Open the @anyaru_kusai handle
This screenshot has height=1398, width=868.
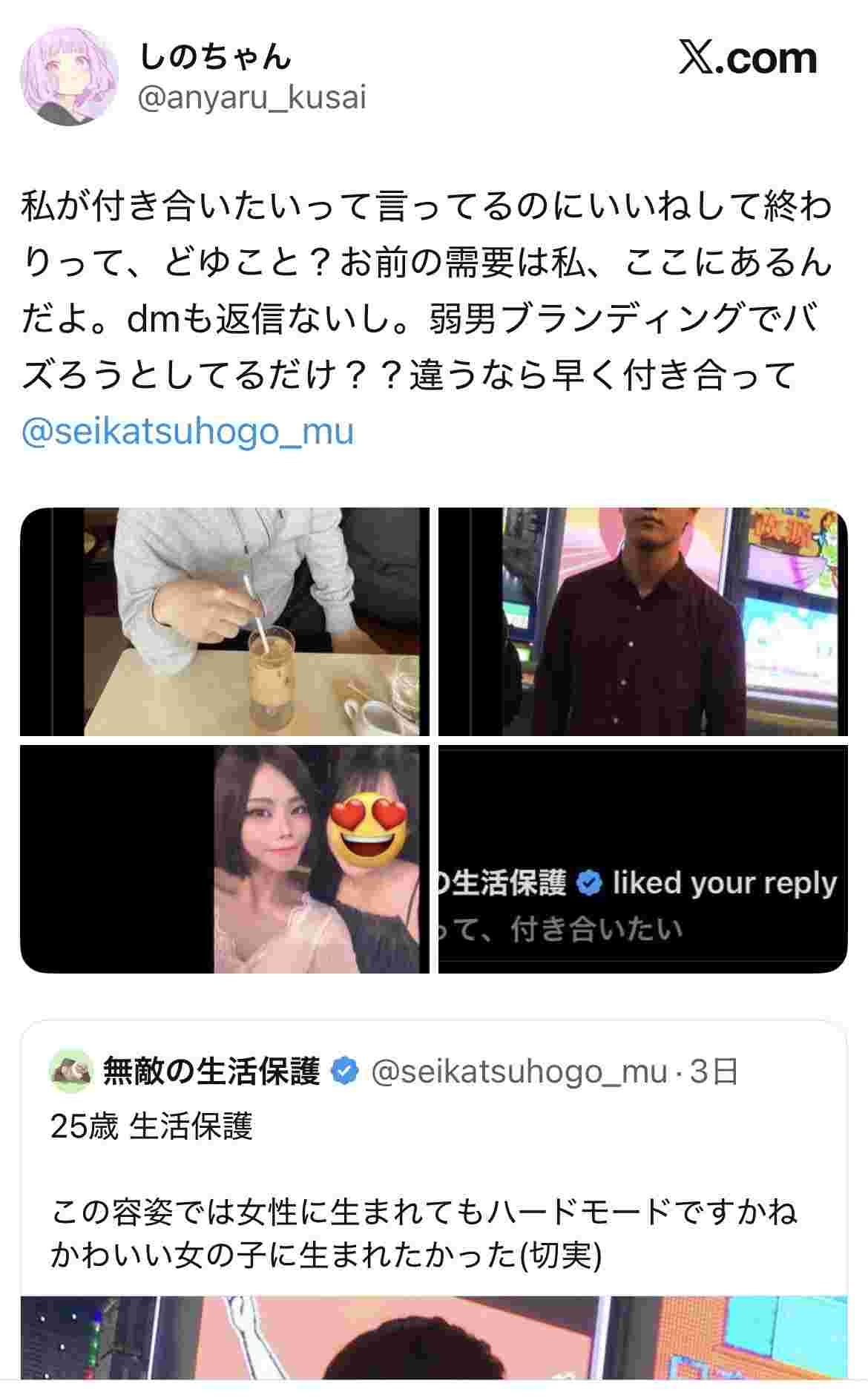tap(252, 98)
